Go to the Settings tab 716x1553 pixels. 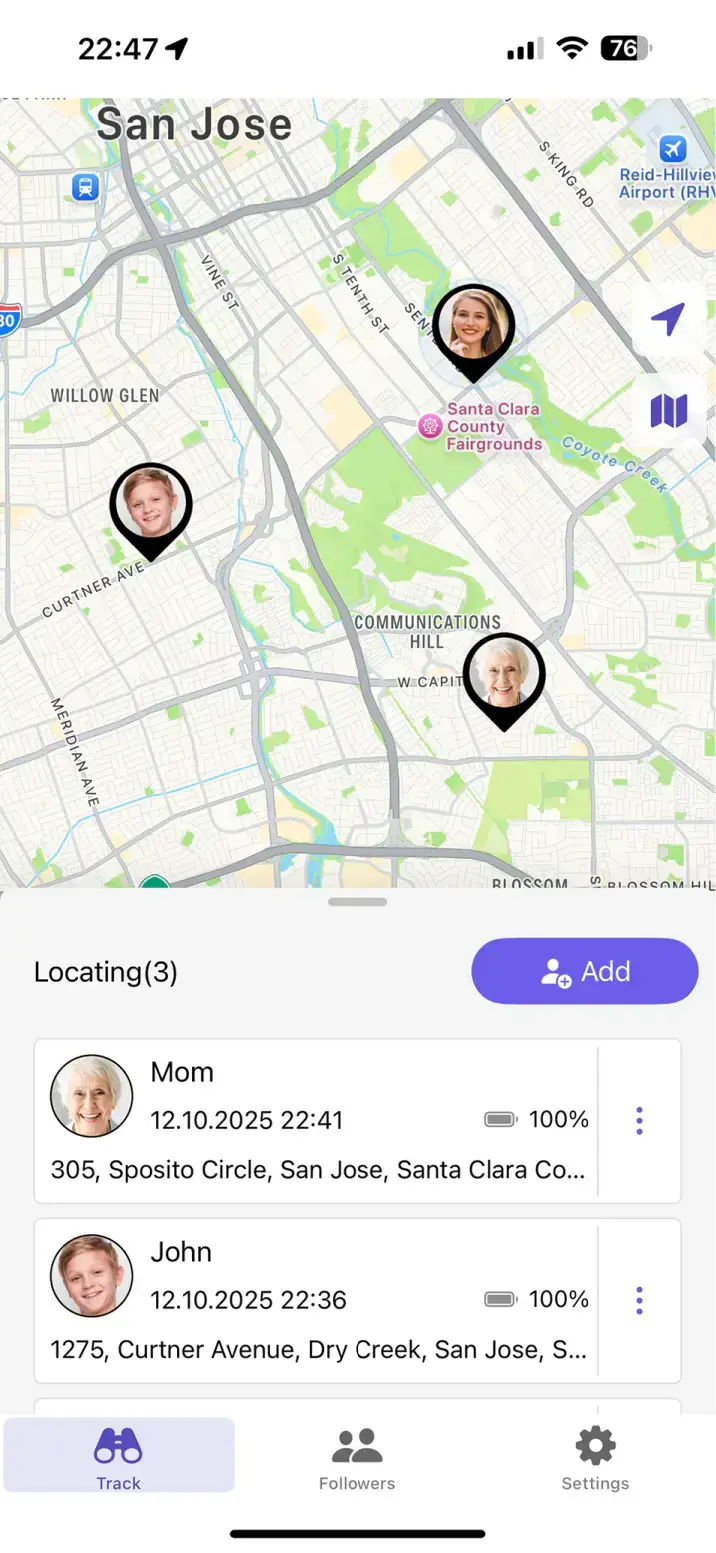click(595, 1458)
